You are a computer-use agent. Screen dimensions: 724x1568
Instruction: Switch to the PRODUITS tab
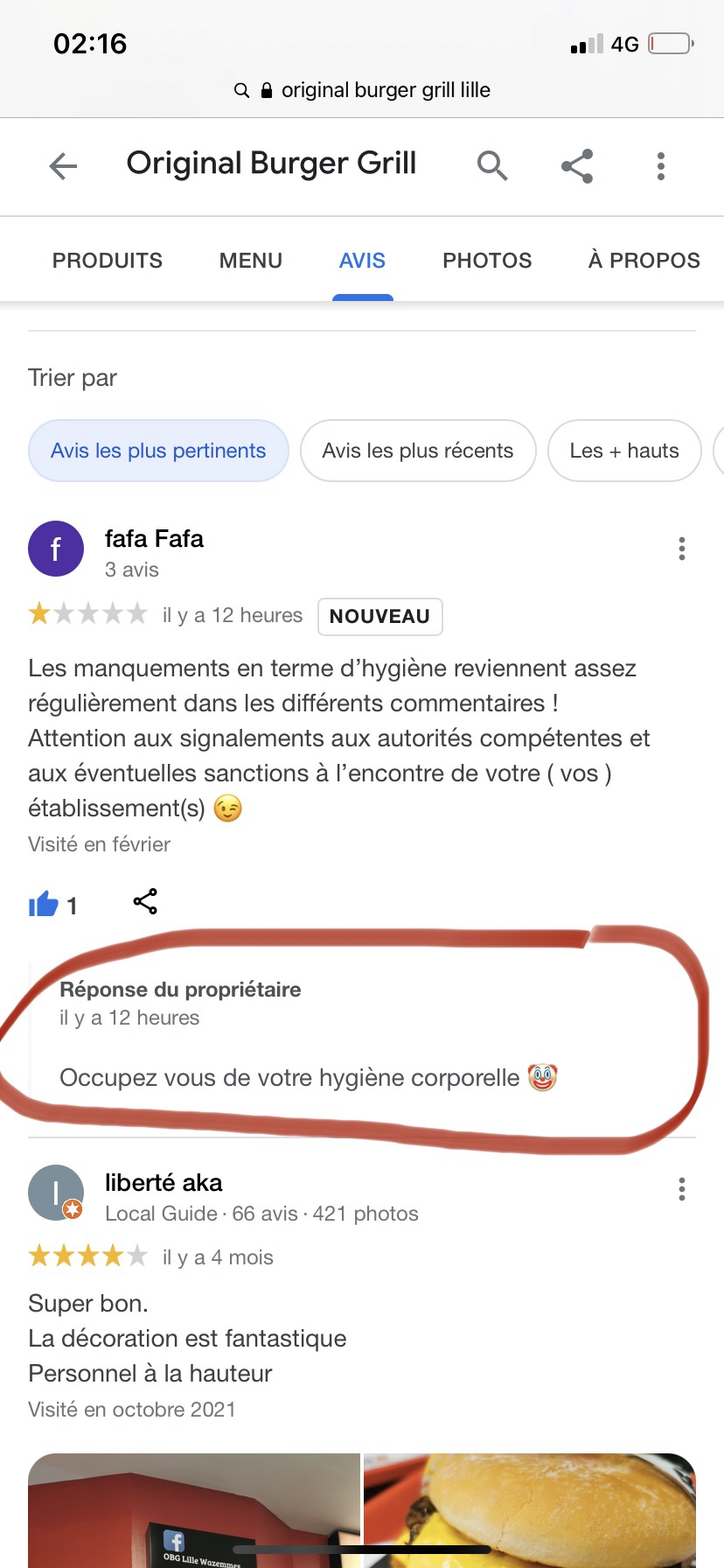(x=108, y=261)
